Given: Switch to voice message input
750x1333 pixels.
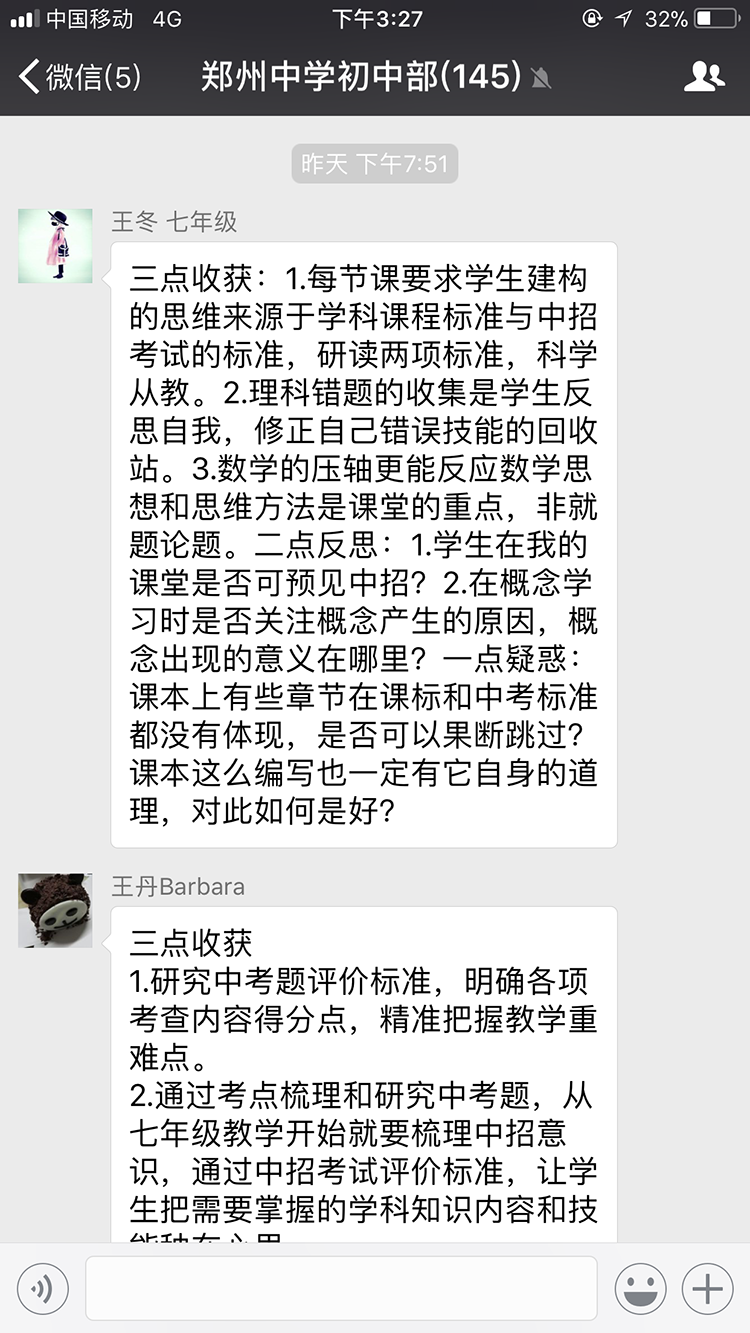Looking at the screenshot, I should pyautogui.click(x=42, y=1288).
